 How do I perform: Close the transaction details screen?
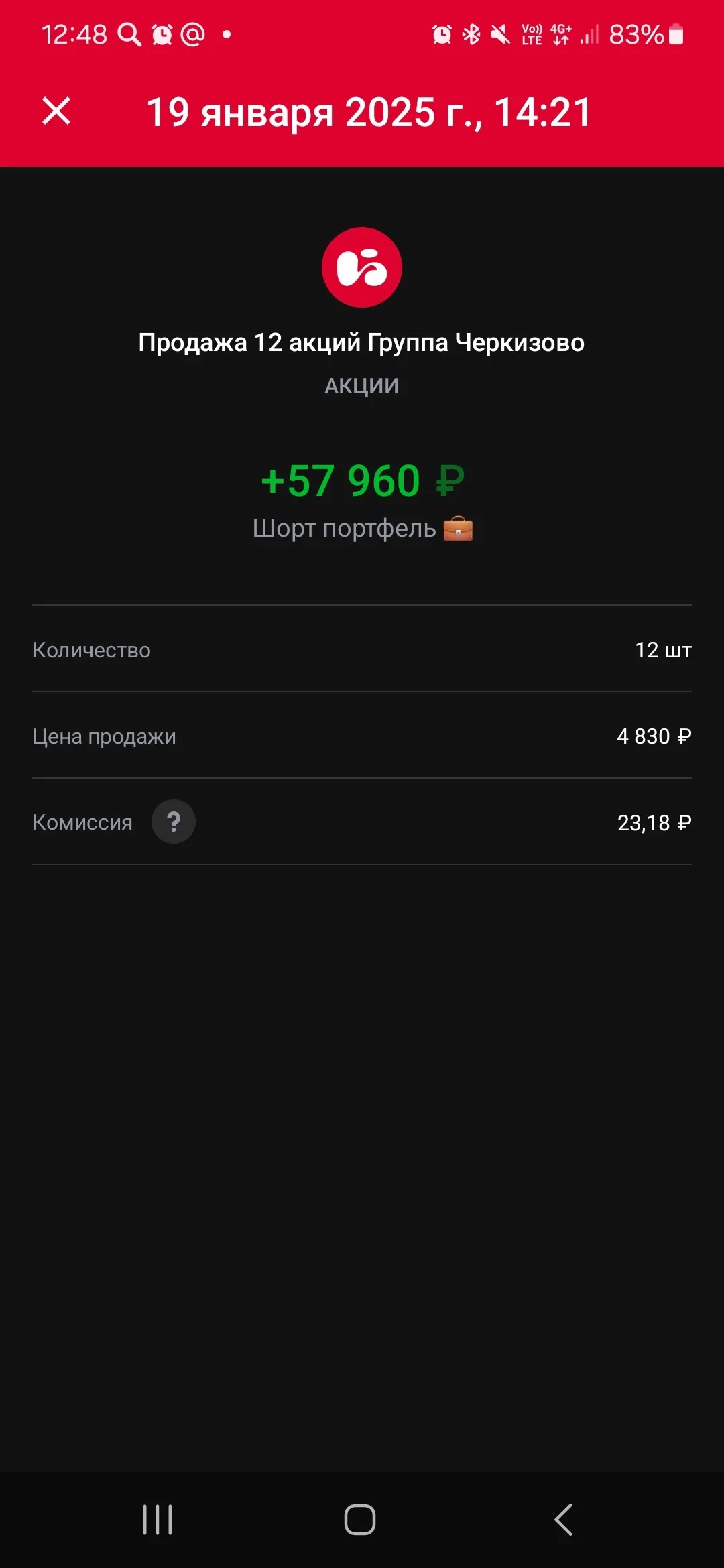click(56, 111)
